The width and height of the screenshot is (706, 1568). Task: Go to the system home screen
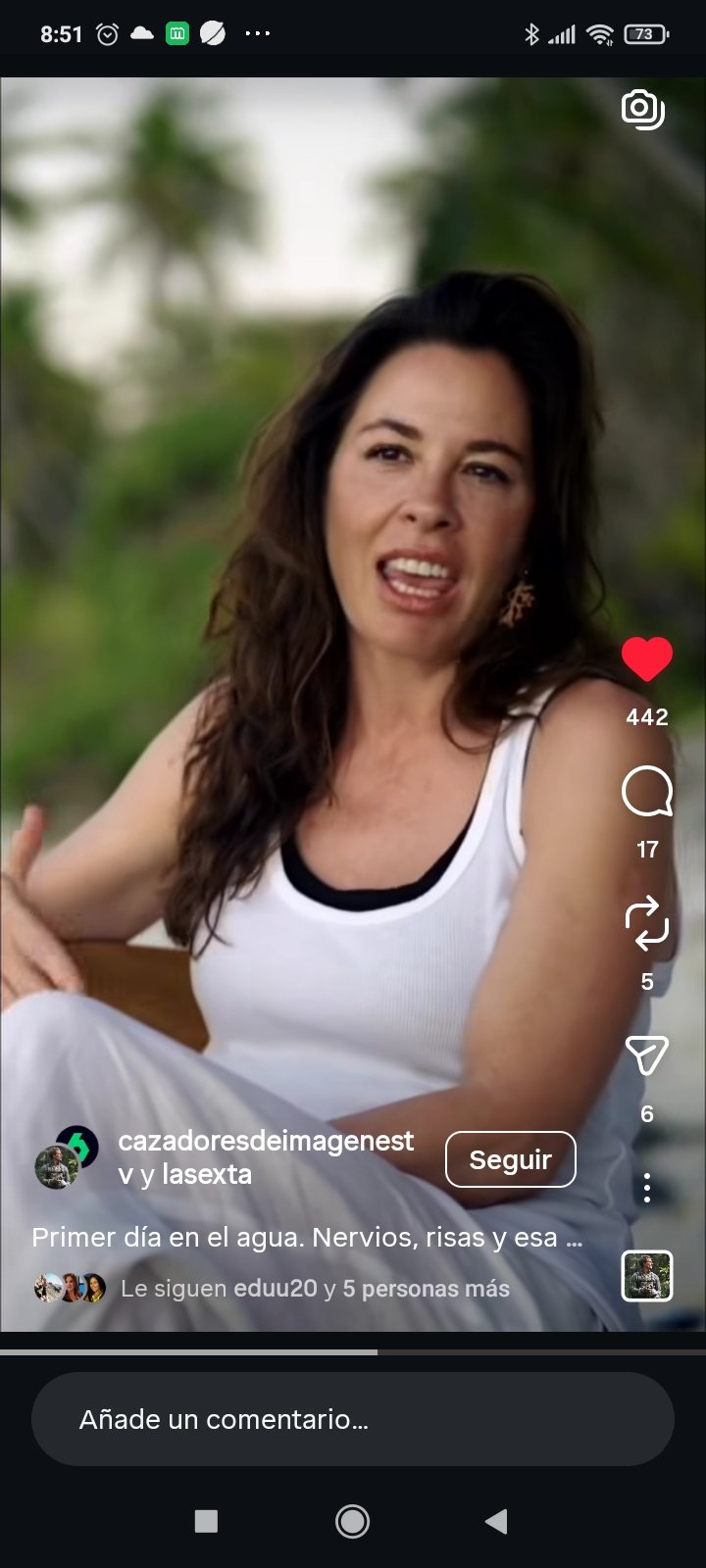pos(352,1521)
